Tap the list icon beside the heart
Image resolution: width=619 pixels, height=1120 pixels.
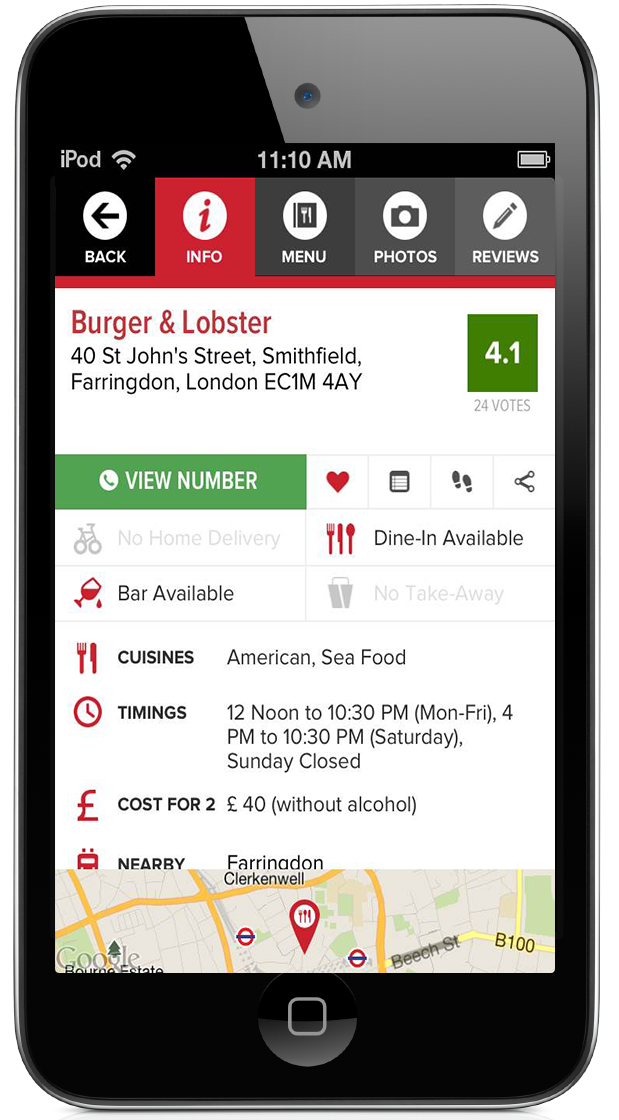coord(399,482)
